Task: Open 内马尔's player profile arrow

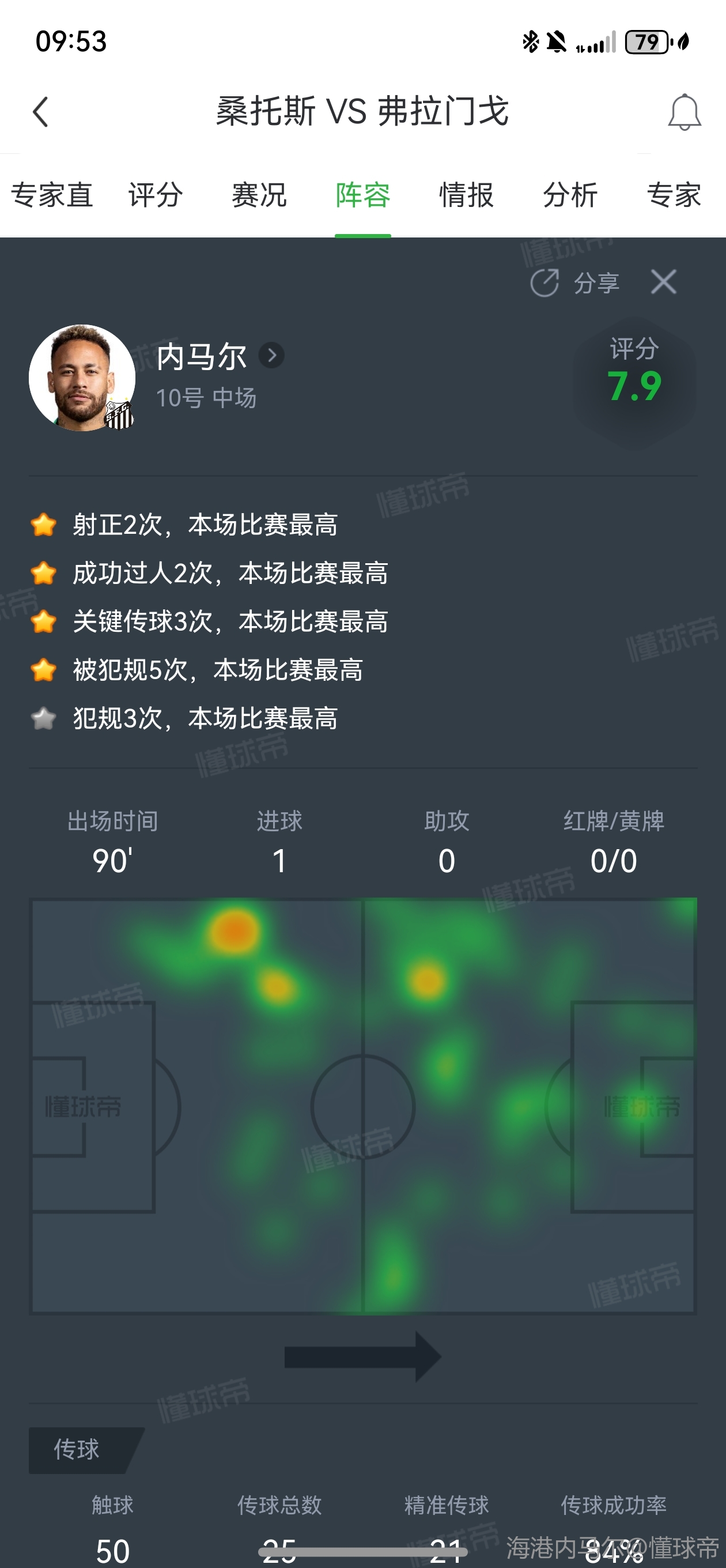Action: click(271, 356)
